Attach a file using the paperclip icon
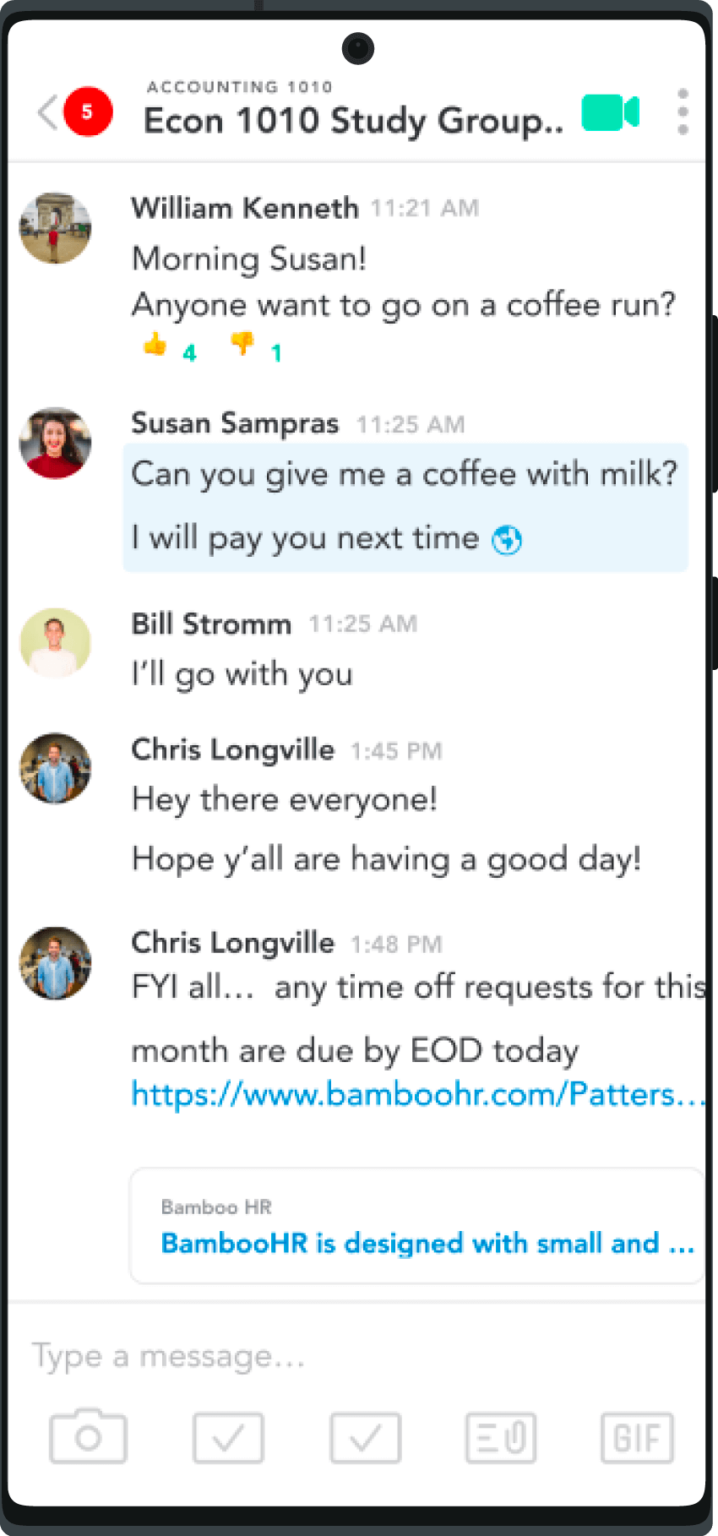Viewport: 718px width, 1536px height. pos(501,1438)
